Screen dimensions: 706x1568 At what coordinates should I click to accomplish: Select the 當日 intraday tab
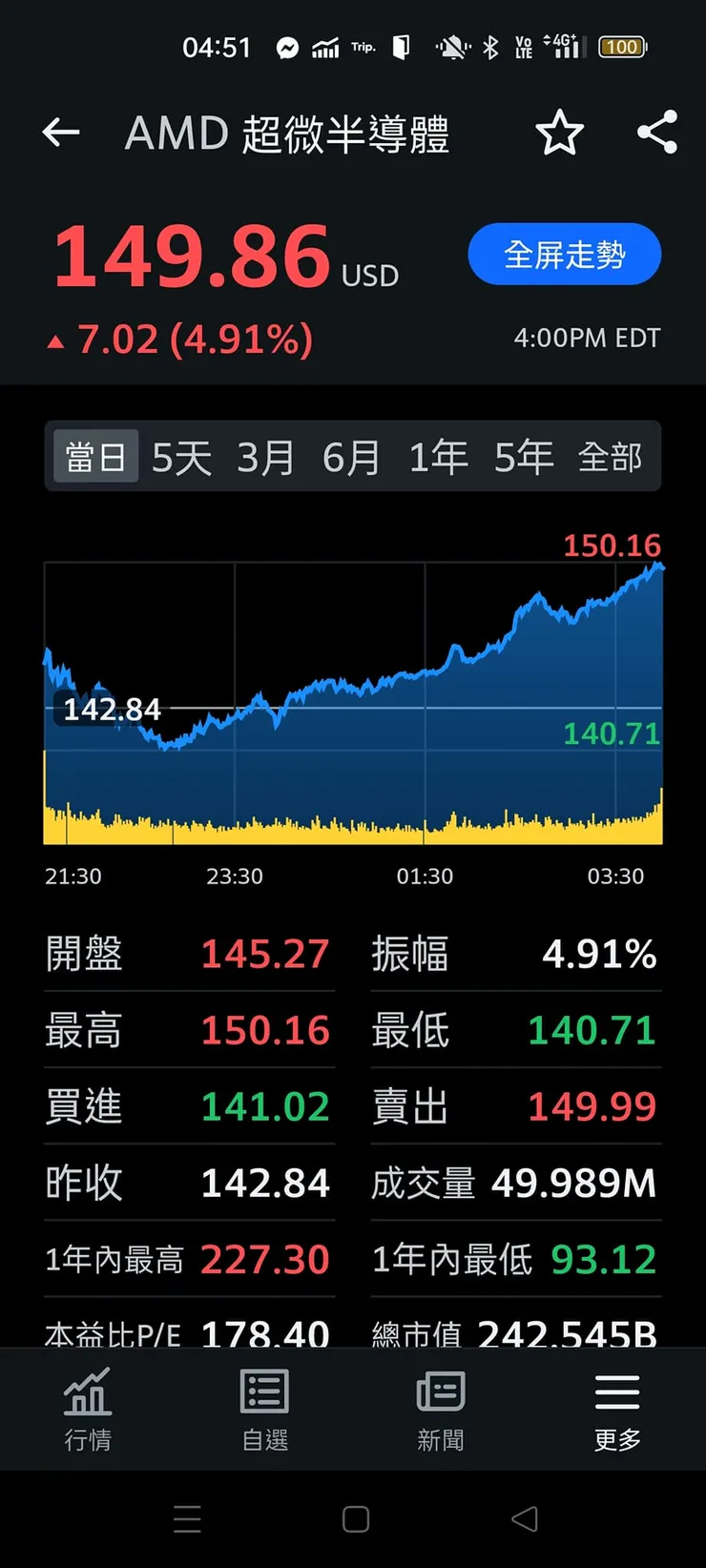[x=94, y=456]
